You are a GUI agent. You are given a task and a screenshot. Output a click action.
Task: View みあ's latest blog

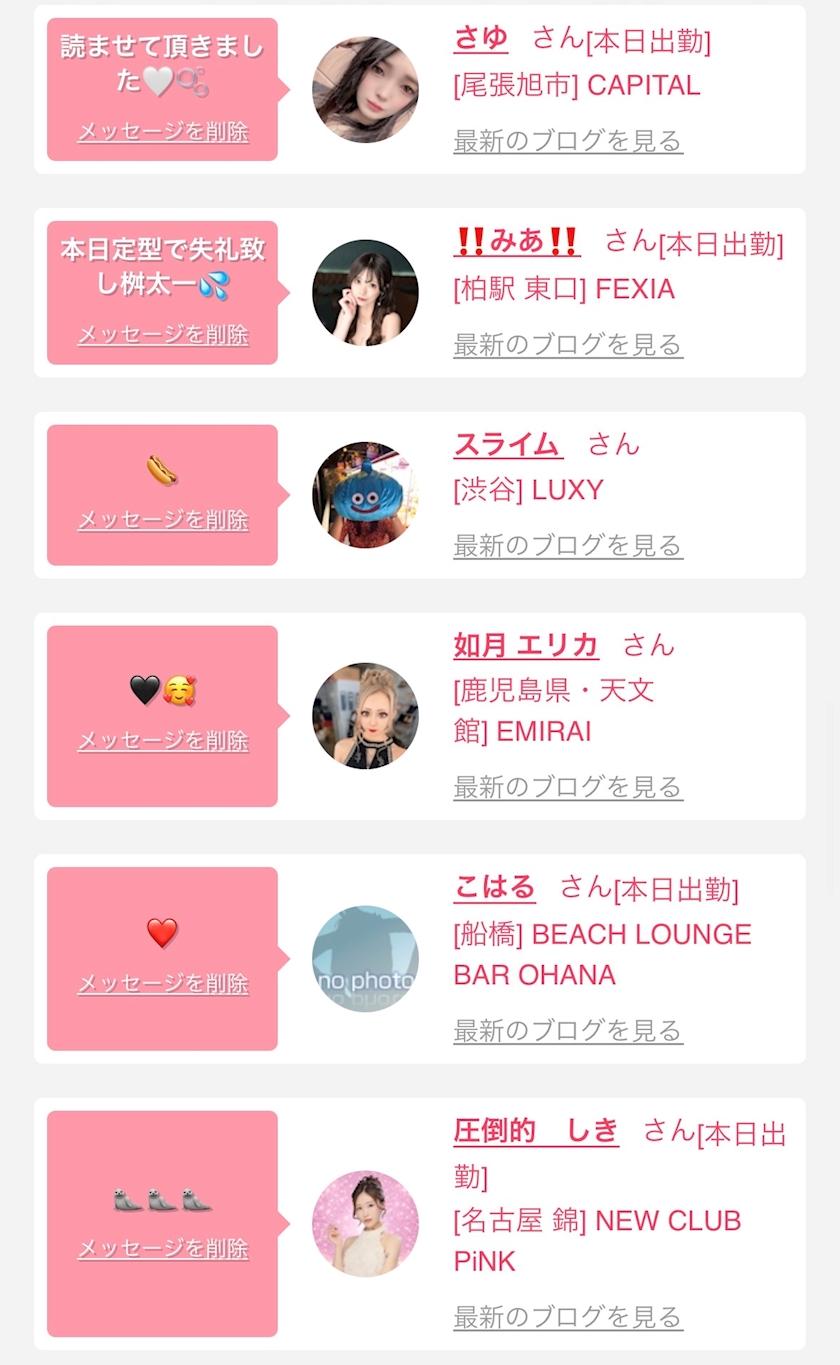coord(568,345)
